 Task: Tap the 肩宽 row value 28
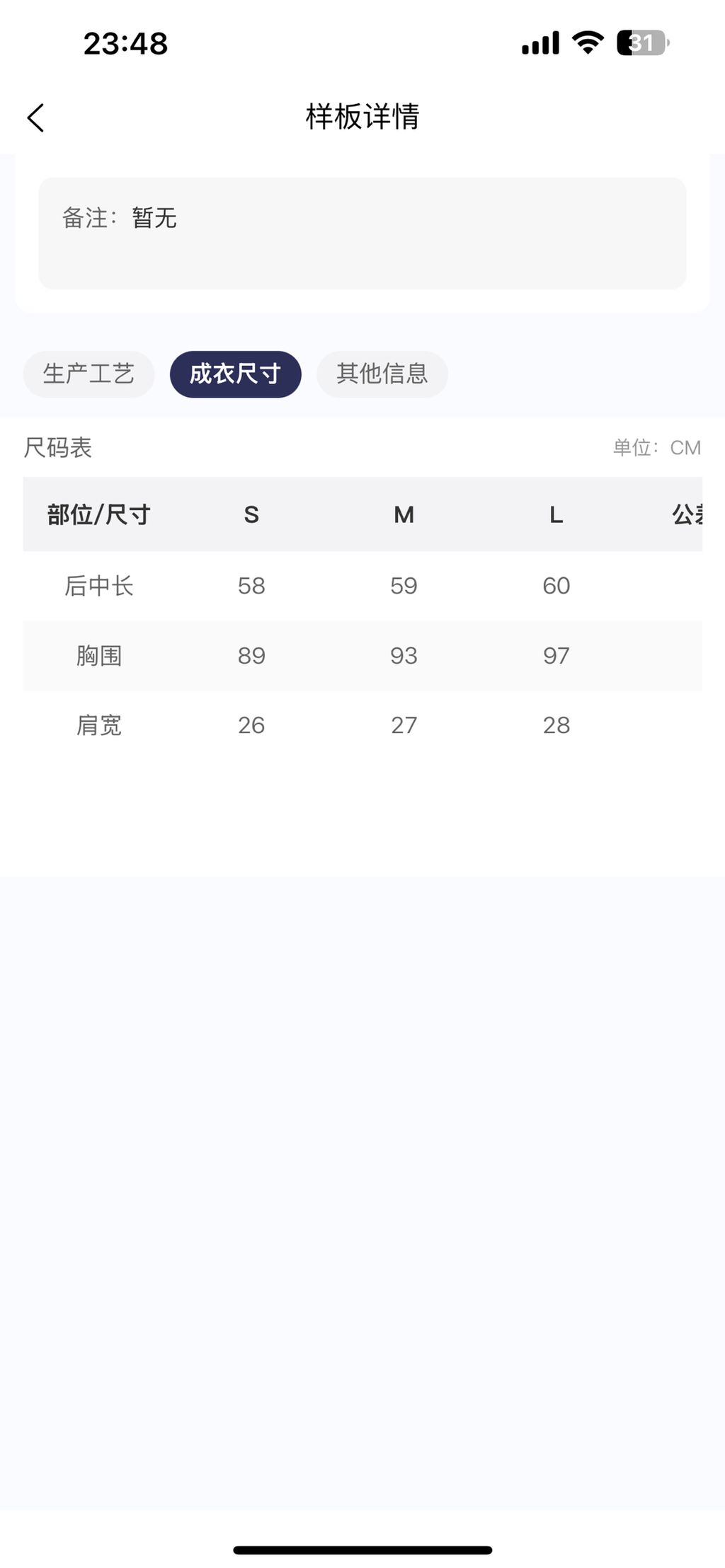pyautogui.click(x=556, y=725)
